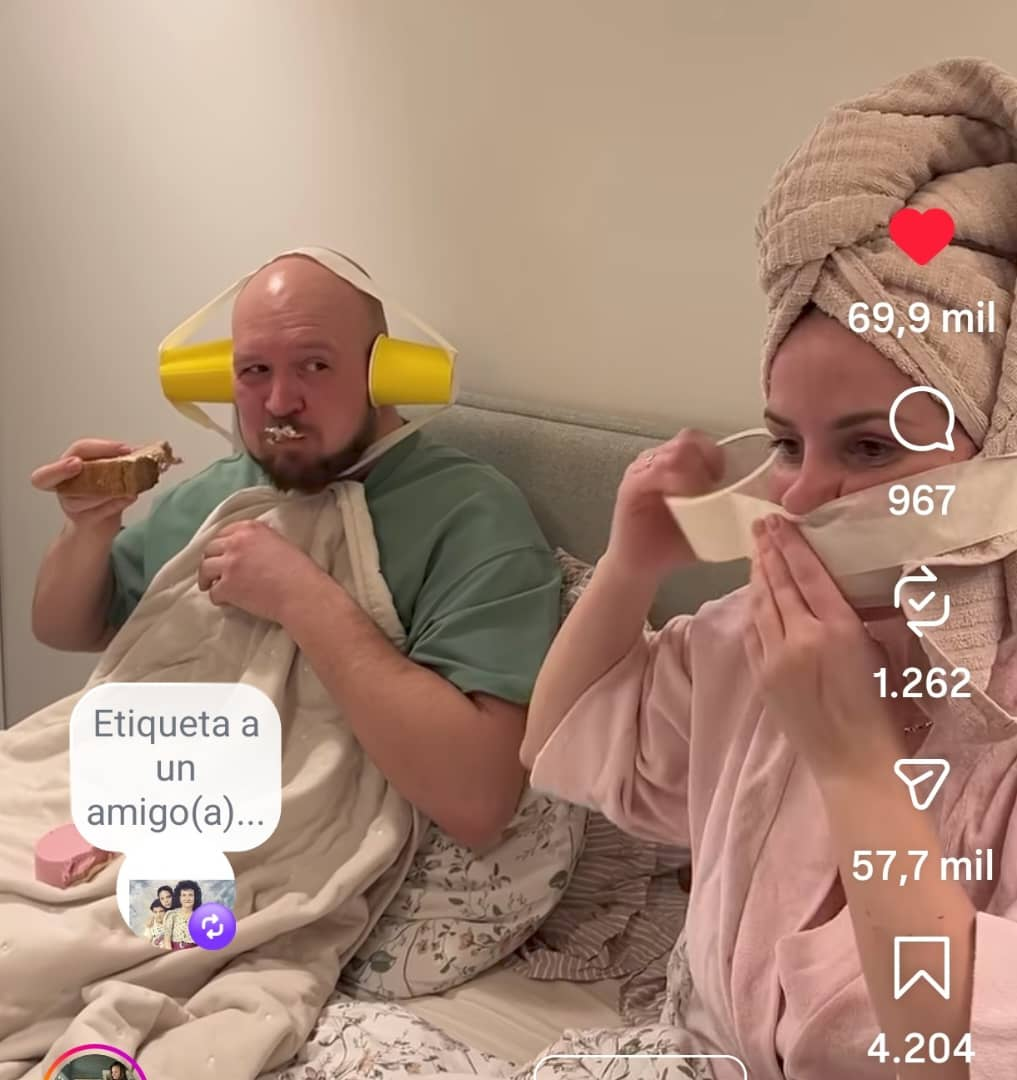
Task: Open the comments on this reel
Action: click(920, 421)
